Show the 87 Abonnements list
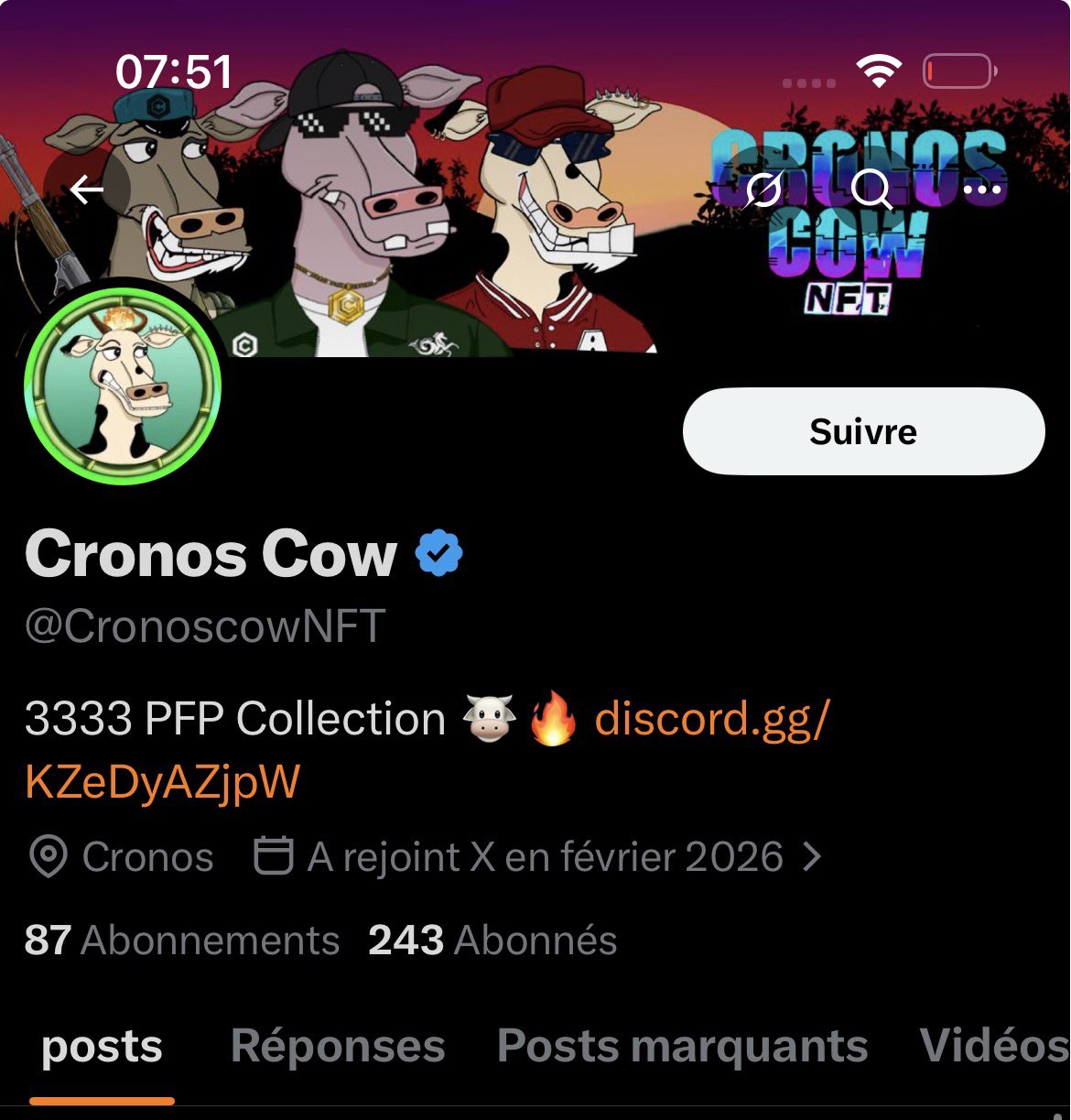This screenshot has width=1071, height=1120. point(182,941)
